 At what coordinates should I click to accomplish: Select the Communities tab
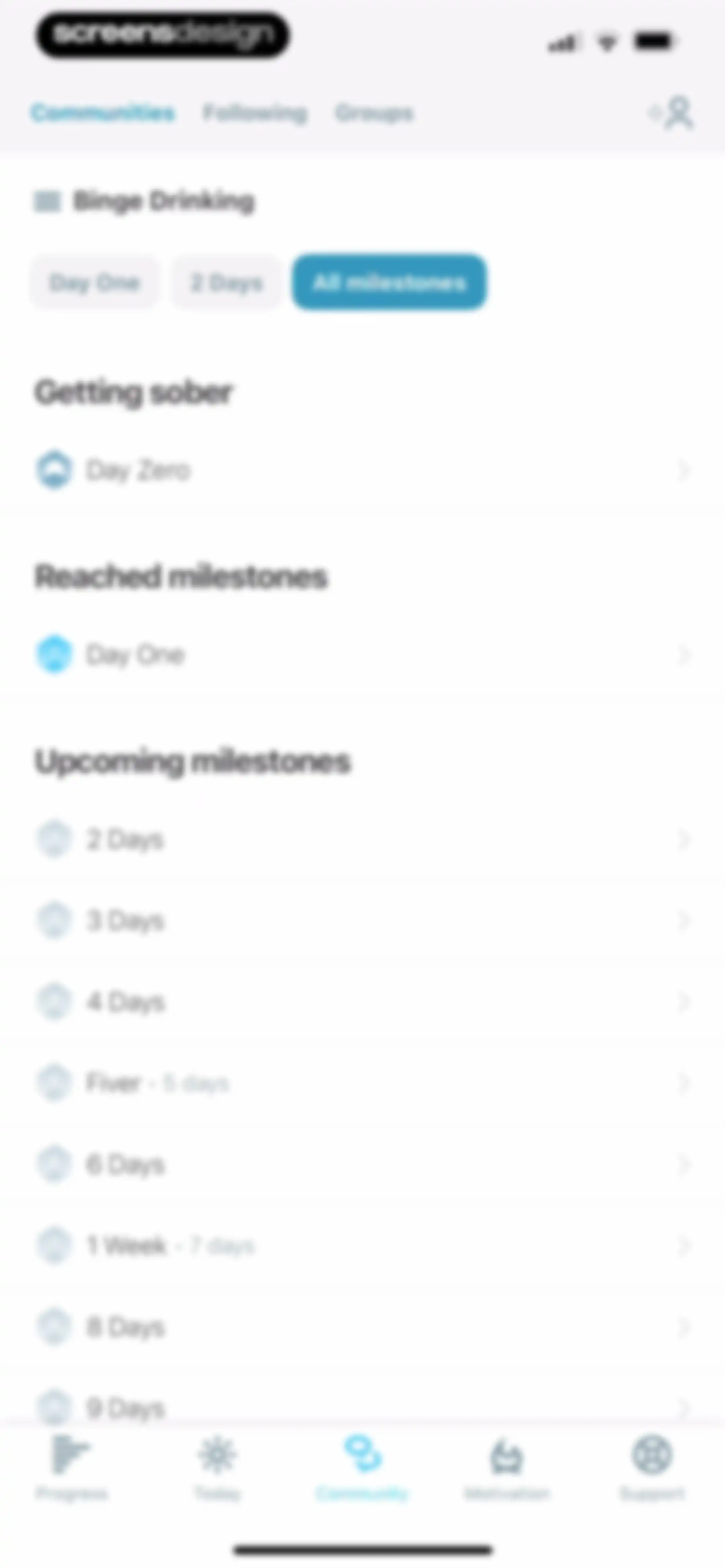(103, 113)
